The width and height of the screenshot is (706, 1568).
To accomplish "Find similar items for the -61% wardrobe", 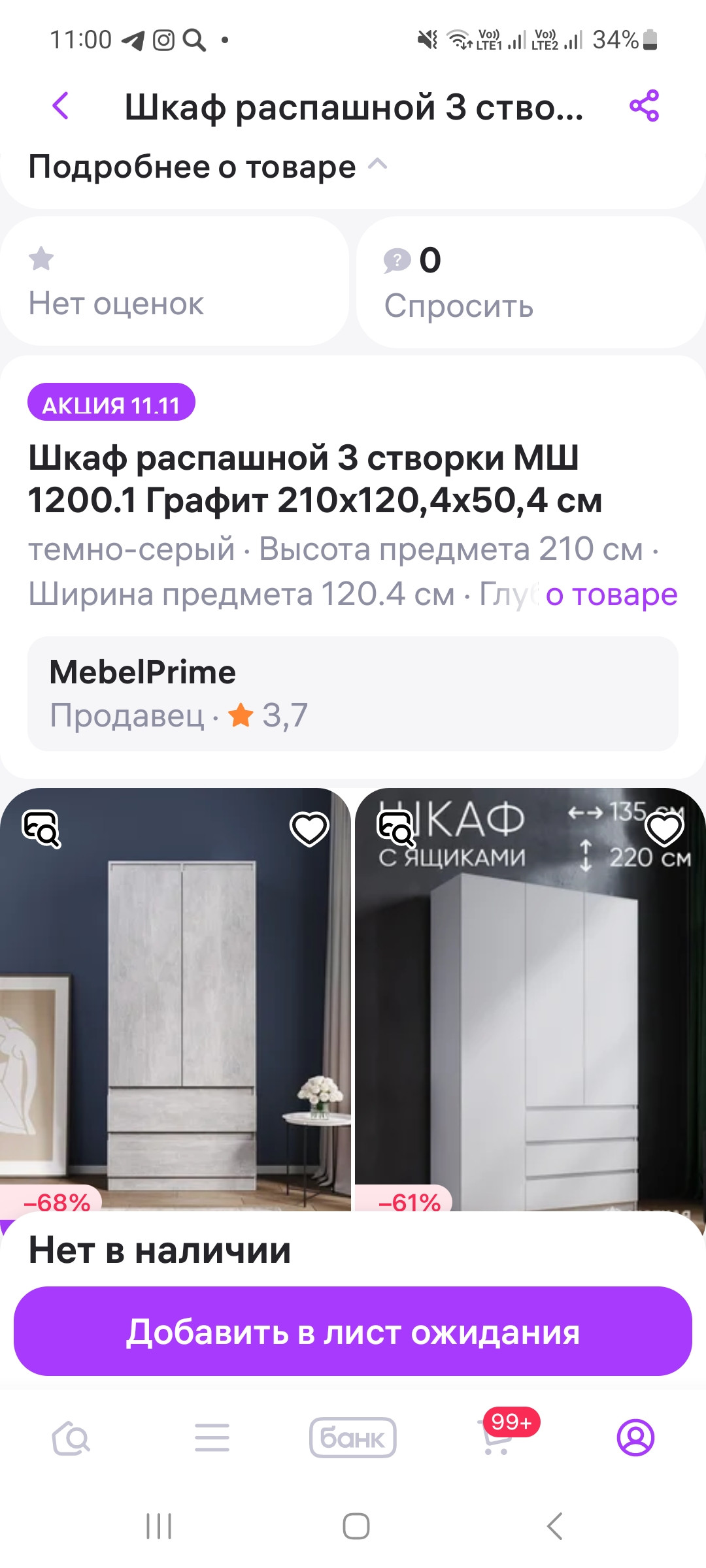I will click(396, 828).
